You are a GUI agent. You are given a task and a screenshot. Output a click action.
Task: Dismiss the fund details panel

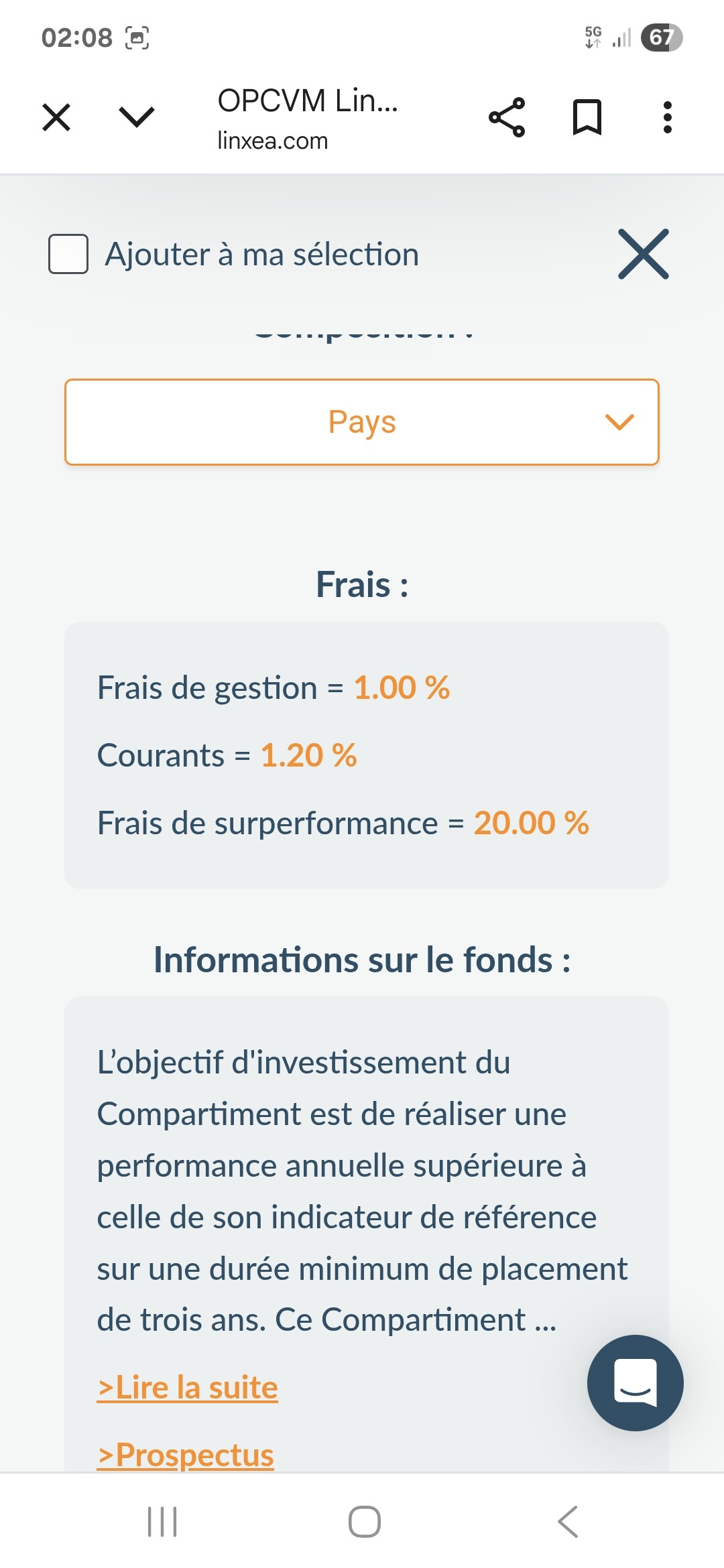click(x=644, y=254)
